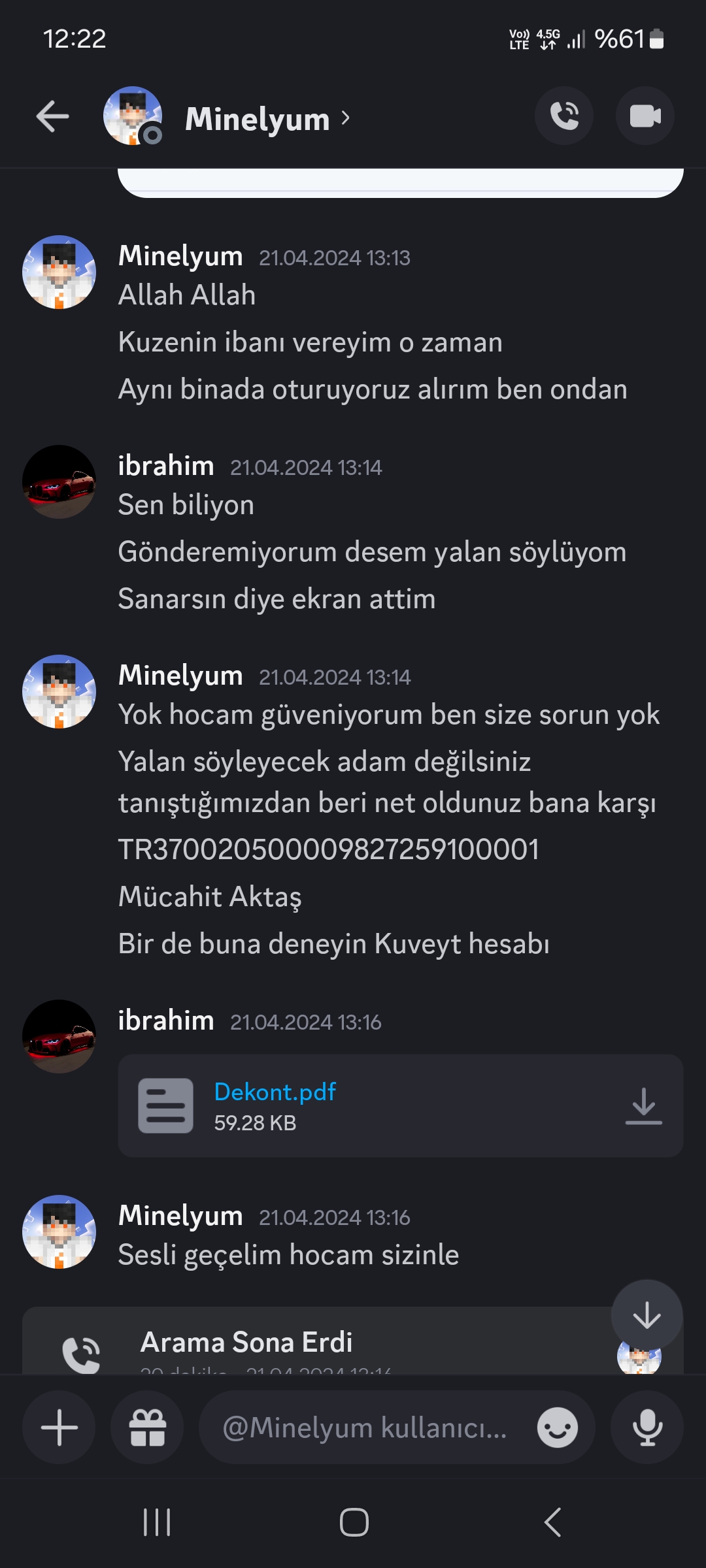This screenshot has width=706, height=1568.
Task: Go back using the header arrow
Action: [52, 117]
